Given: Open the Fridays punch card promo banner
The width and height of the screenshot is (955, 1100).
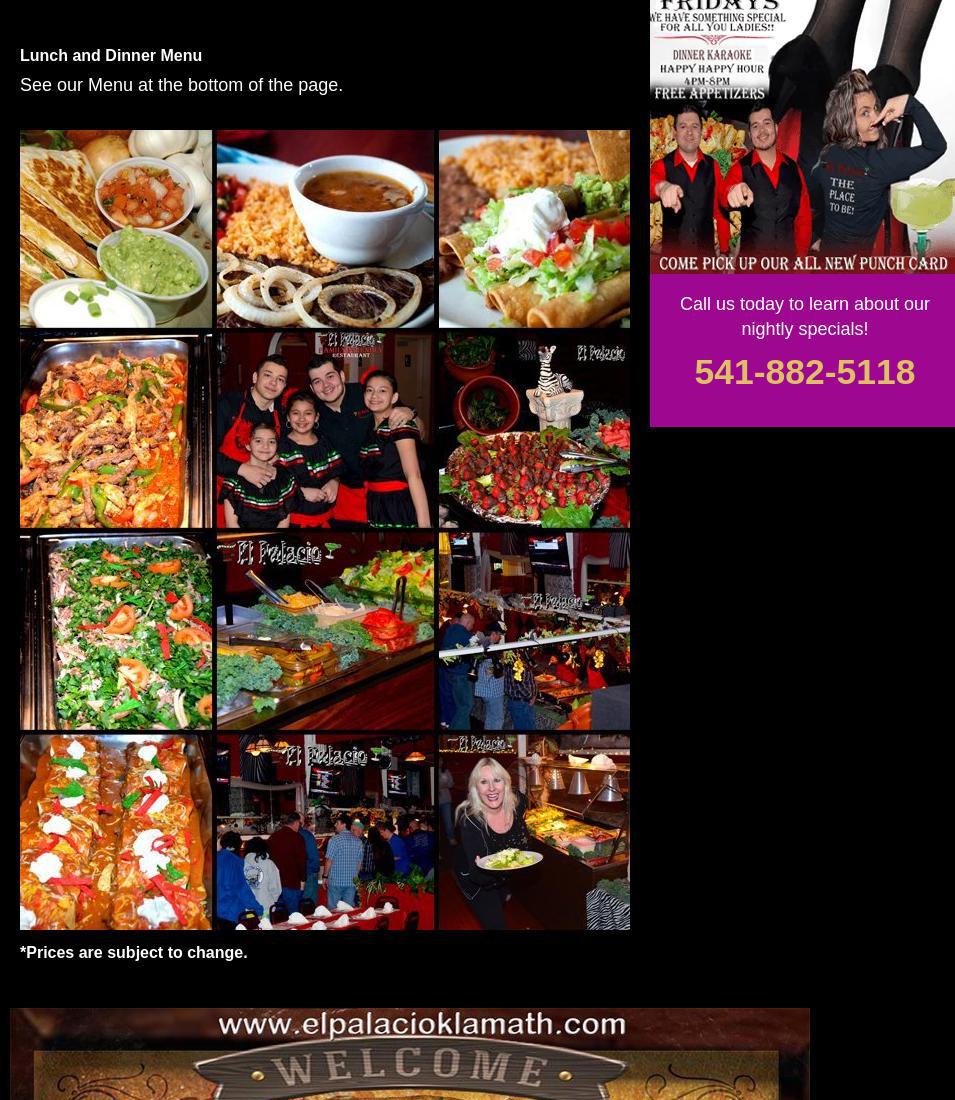Looking at the screenshot, I should tap(802, 137).
